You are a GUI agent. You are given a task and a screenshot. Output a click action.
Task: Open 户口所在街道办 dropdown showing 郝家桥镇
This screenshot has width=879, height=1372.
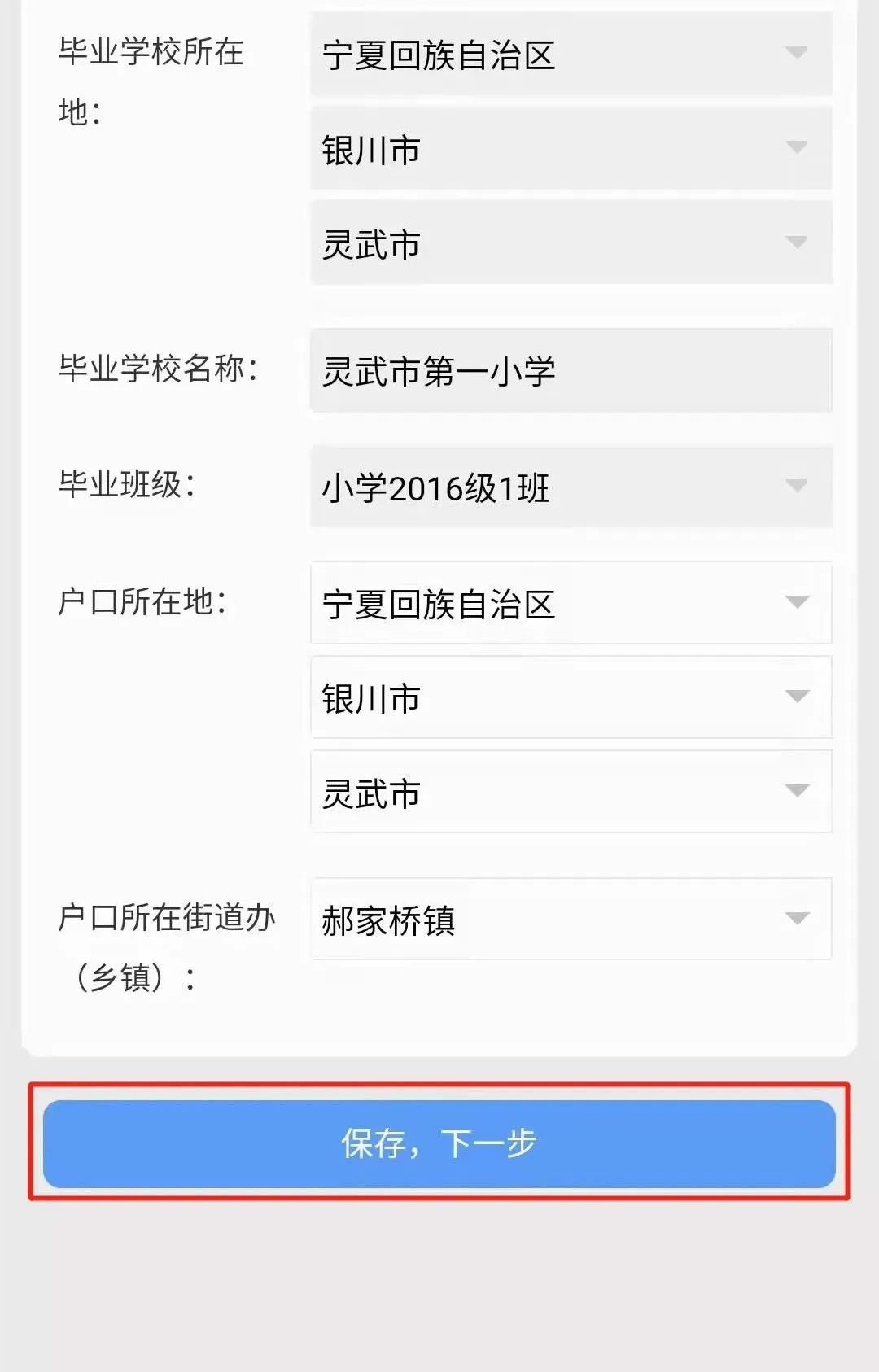pos(571,919)
